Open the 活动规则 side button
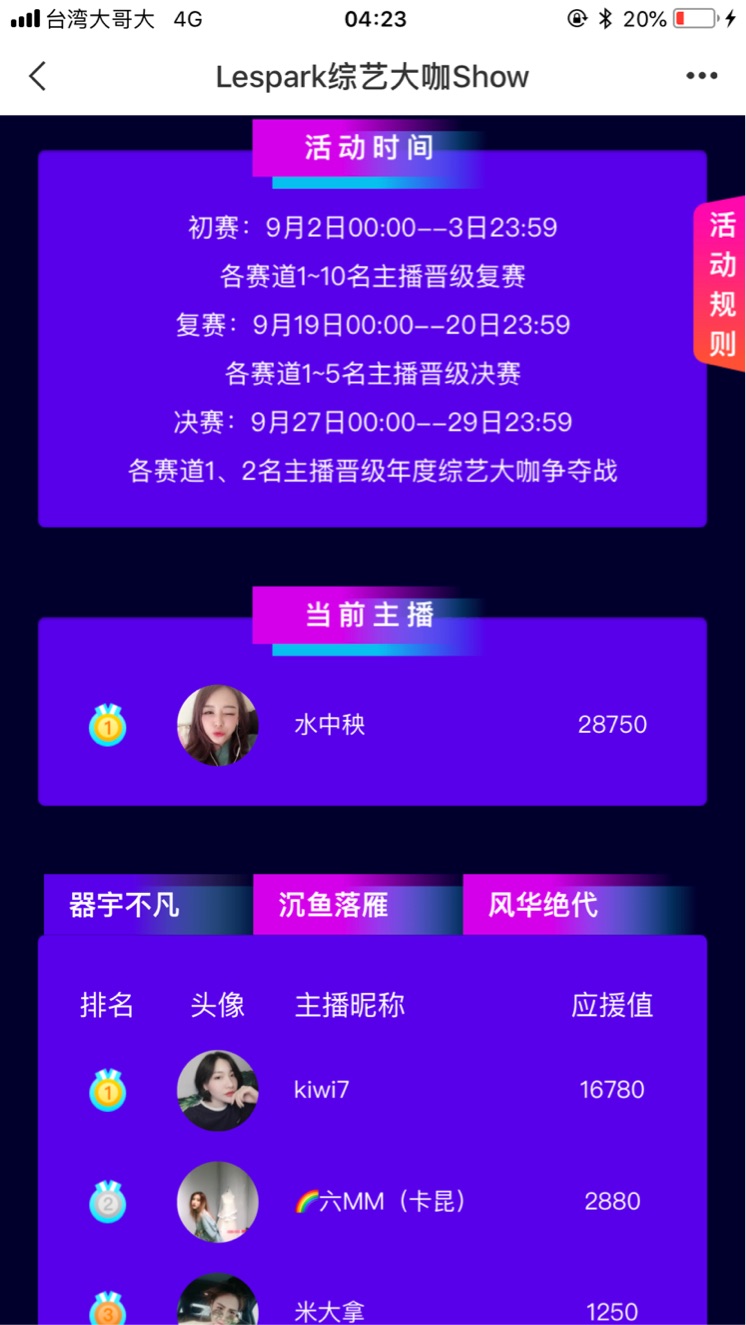Image resolution: width=746 pixels, height=1325 pixels. point(722,284)
